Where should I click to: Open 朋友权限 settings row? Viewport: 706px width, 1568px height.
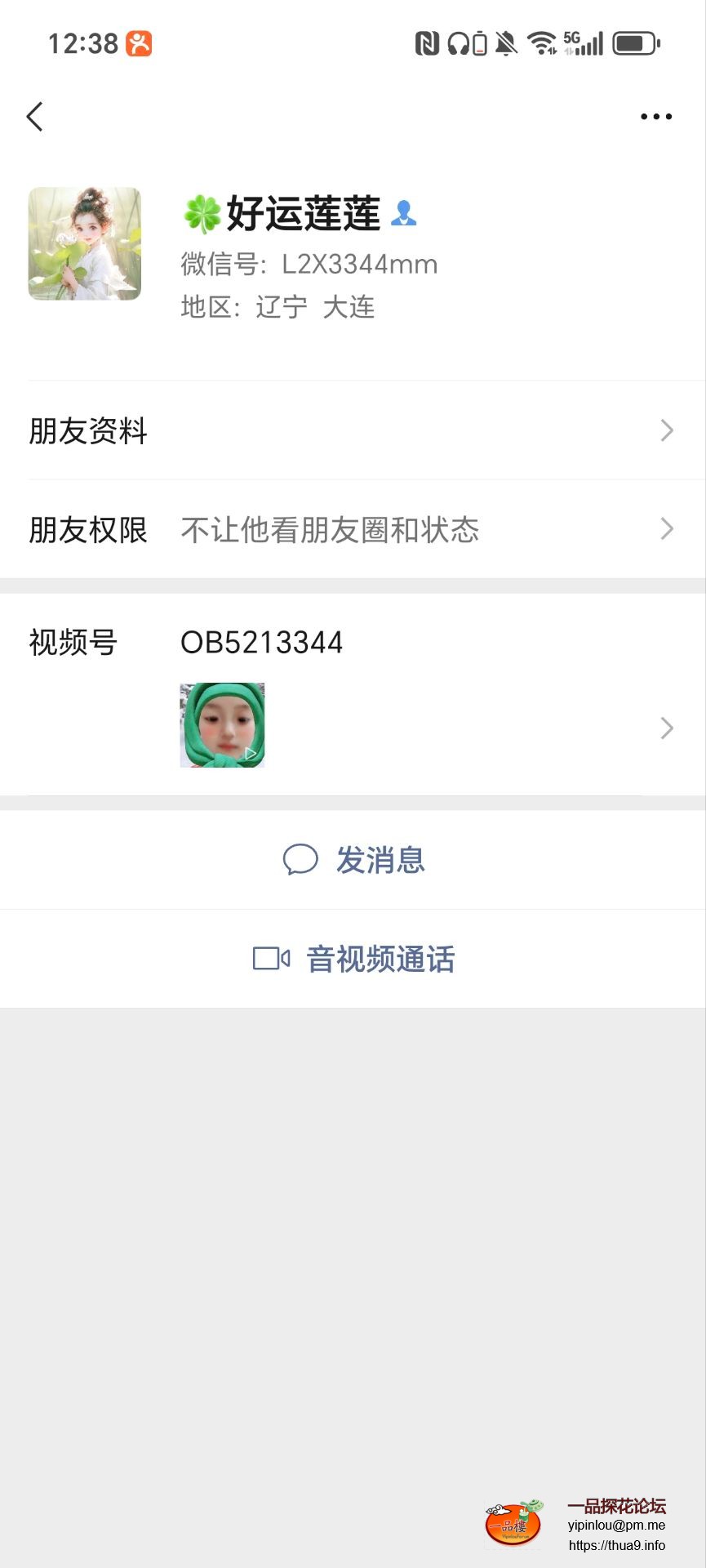coord(353,529)
